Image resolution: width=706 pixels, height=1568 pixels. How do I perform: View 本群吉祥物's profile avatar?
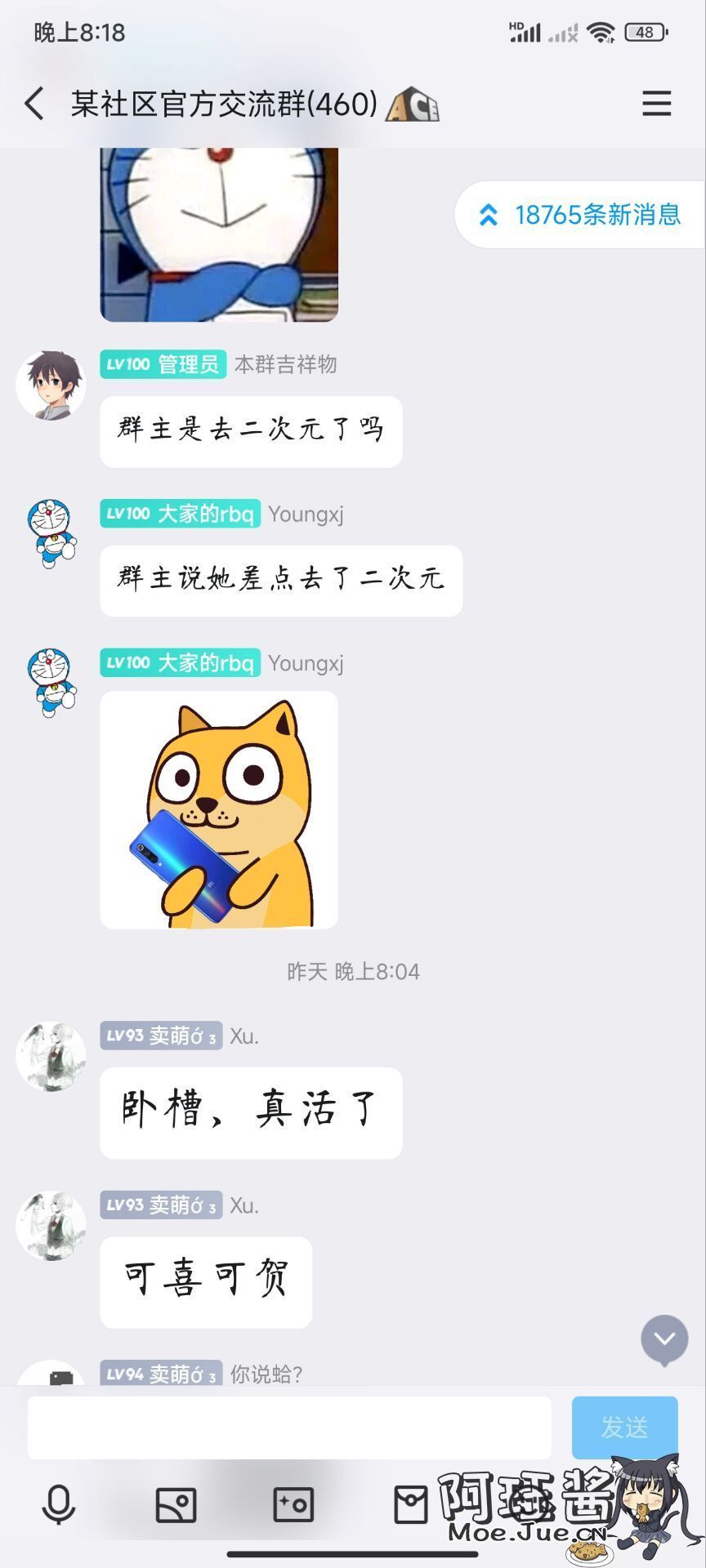[x=51, y=385]
